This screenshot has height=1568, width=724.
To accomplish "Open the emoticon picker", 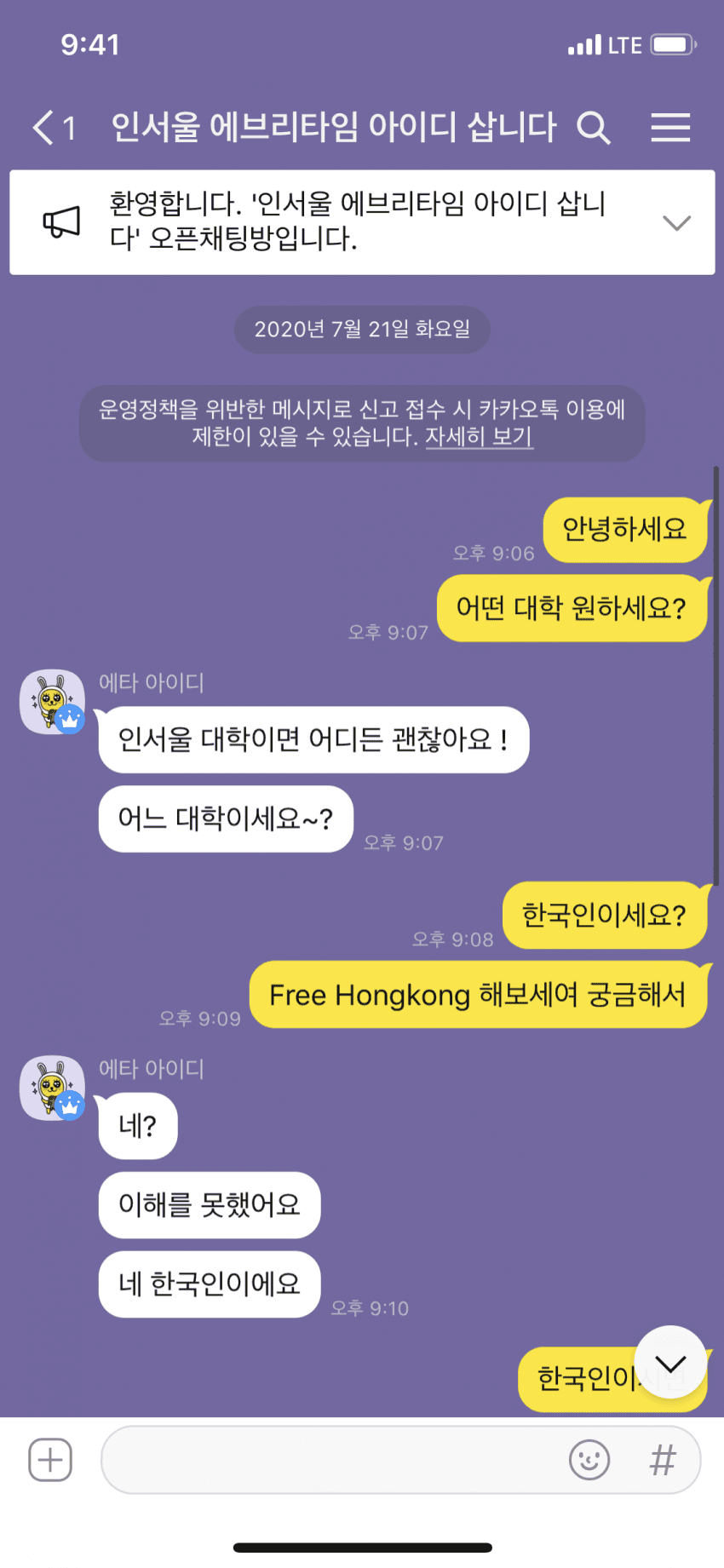I will click(589, 1460).
